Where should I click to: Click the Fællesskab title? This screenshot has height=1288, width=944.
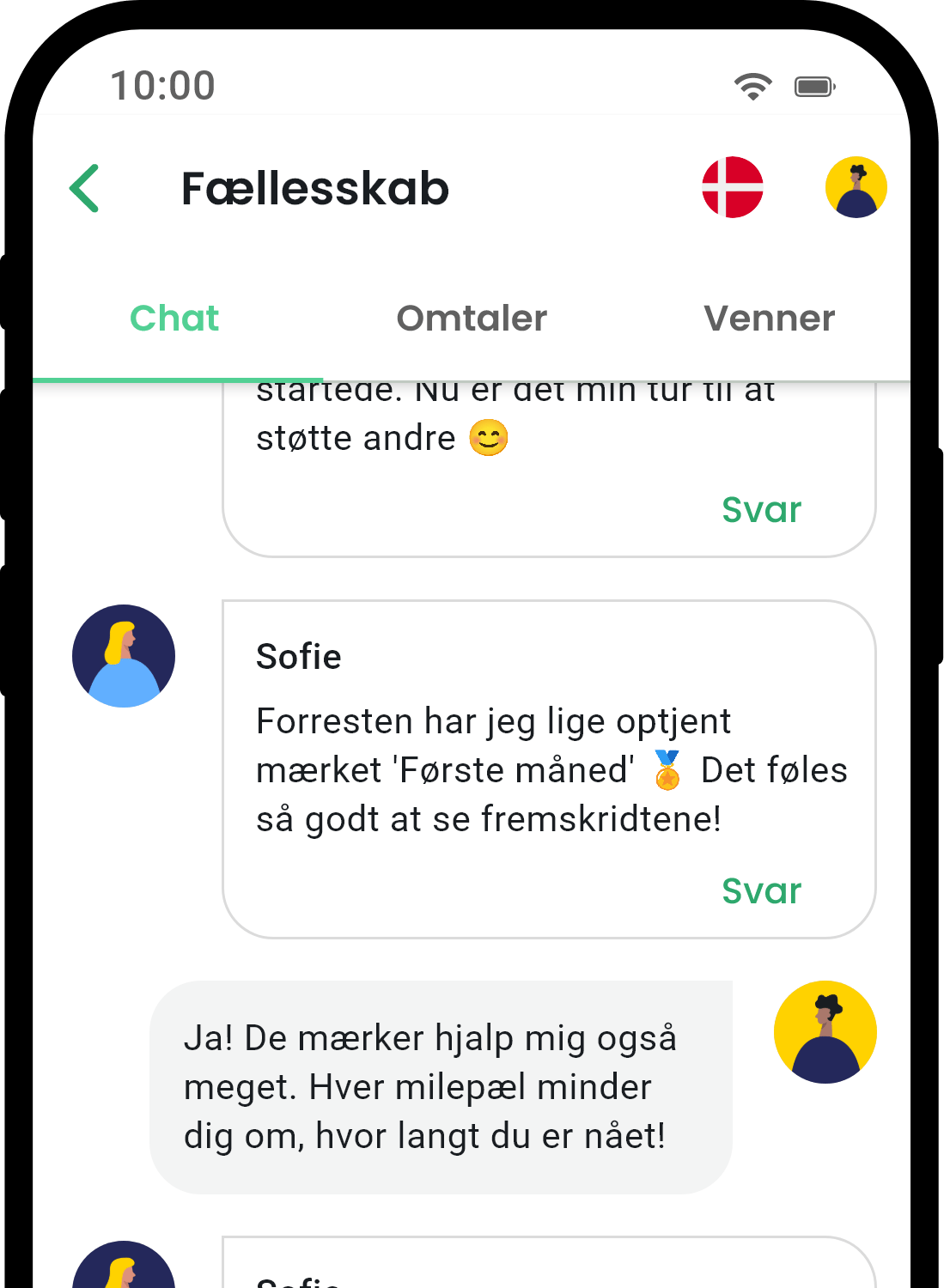pyautogui.click(x=315, y=189)
